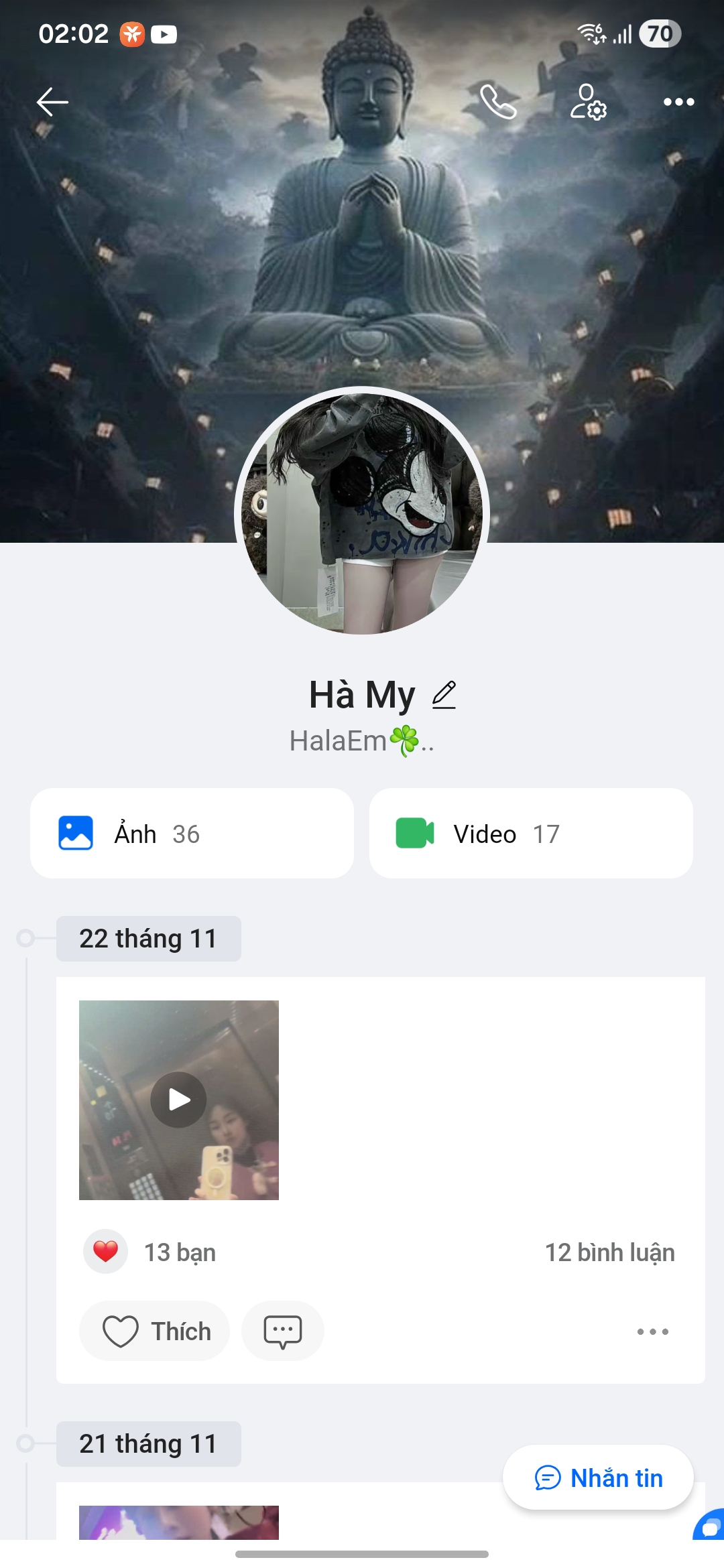The height and width of the screenshot is (1568, 724).
Task: Start a voice call with Hà My
Action: [498, 102]
